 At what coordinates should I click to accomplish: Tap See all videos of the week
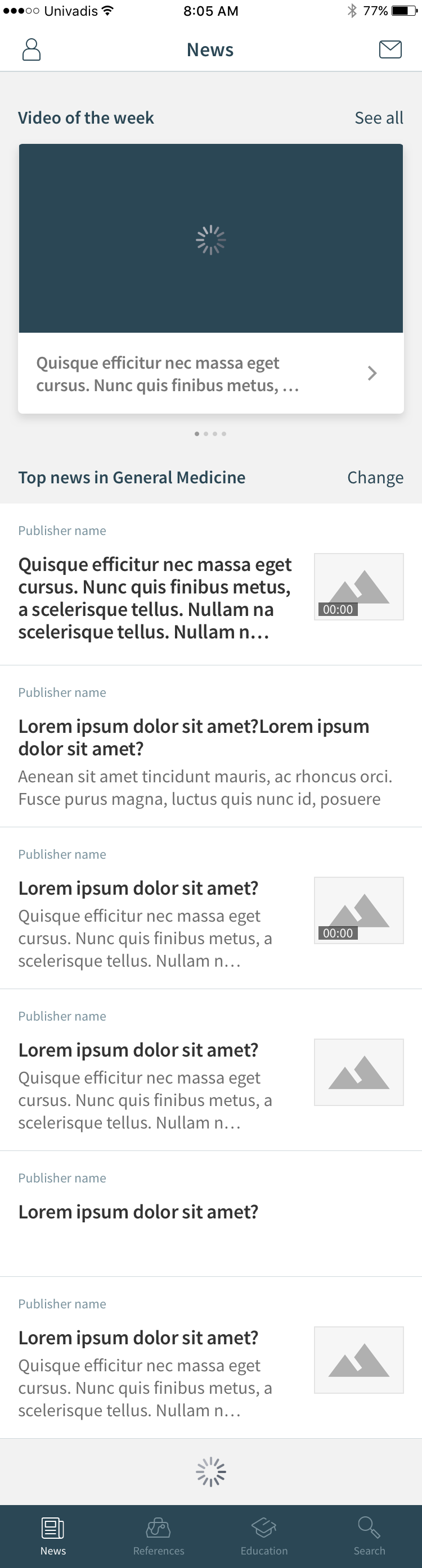(379, 118)
